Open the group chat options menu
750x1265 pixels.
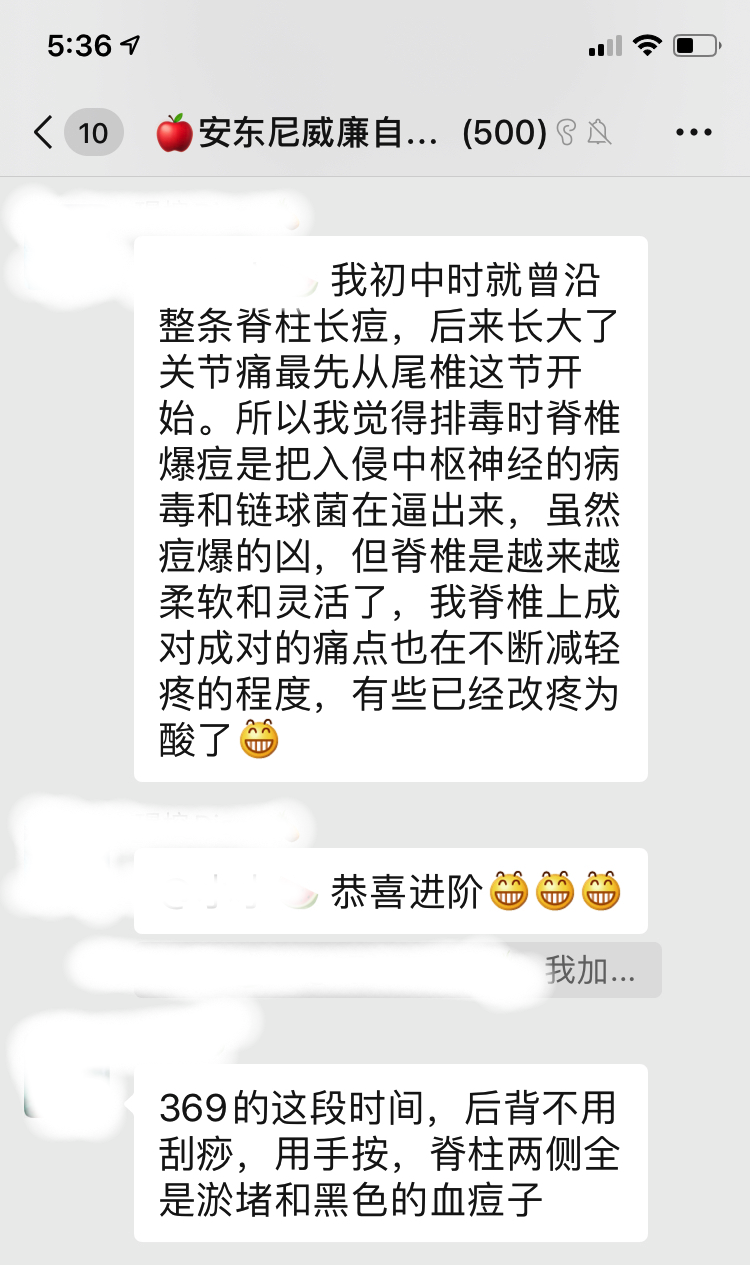pyautogui.click(x=694, y=132)
